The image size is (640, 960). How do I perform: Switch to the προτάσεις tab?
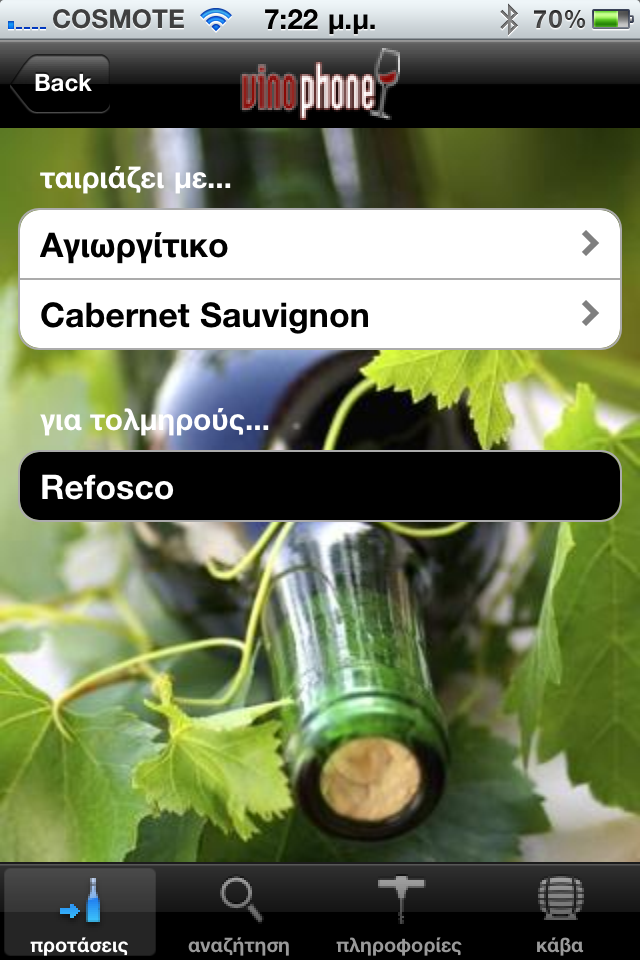point(80,913)
